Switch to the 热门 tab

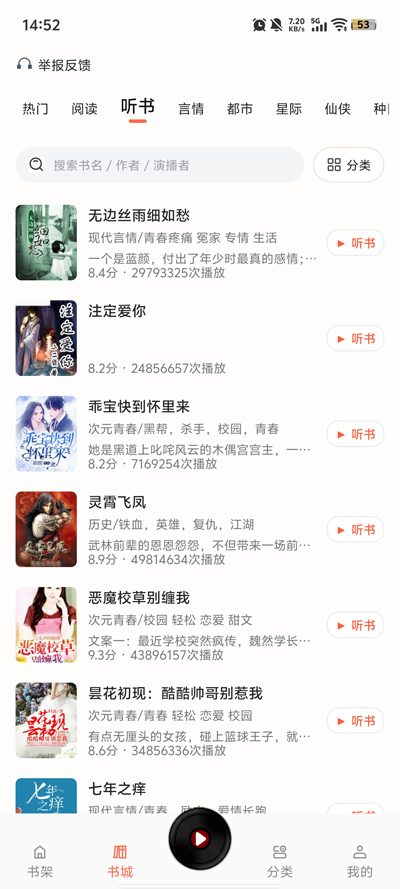(35, 109)
